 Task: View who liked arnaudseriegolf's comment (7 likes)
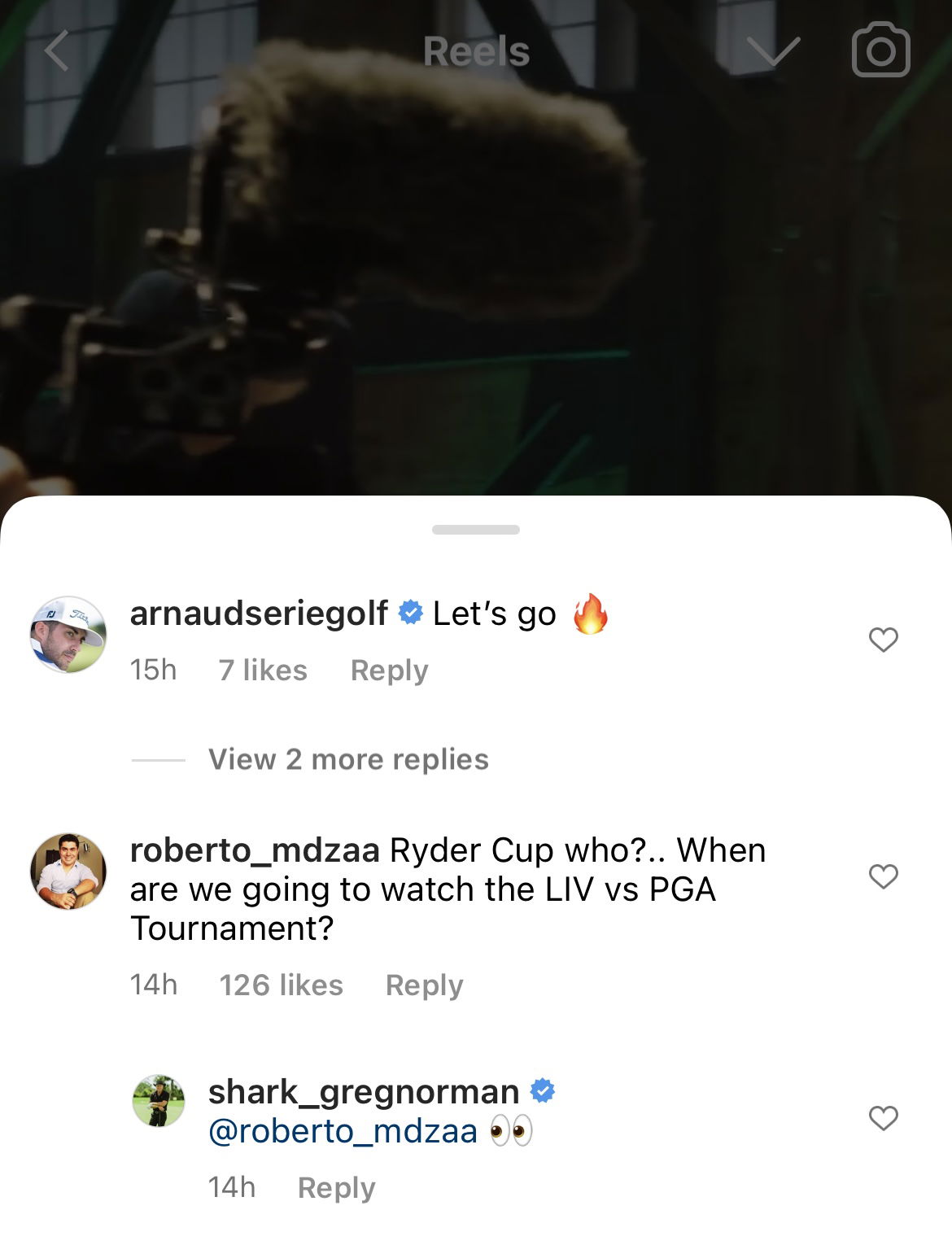coord(263,671)
